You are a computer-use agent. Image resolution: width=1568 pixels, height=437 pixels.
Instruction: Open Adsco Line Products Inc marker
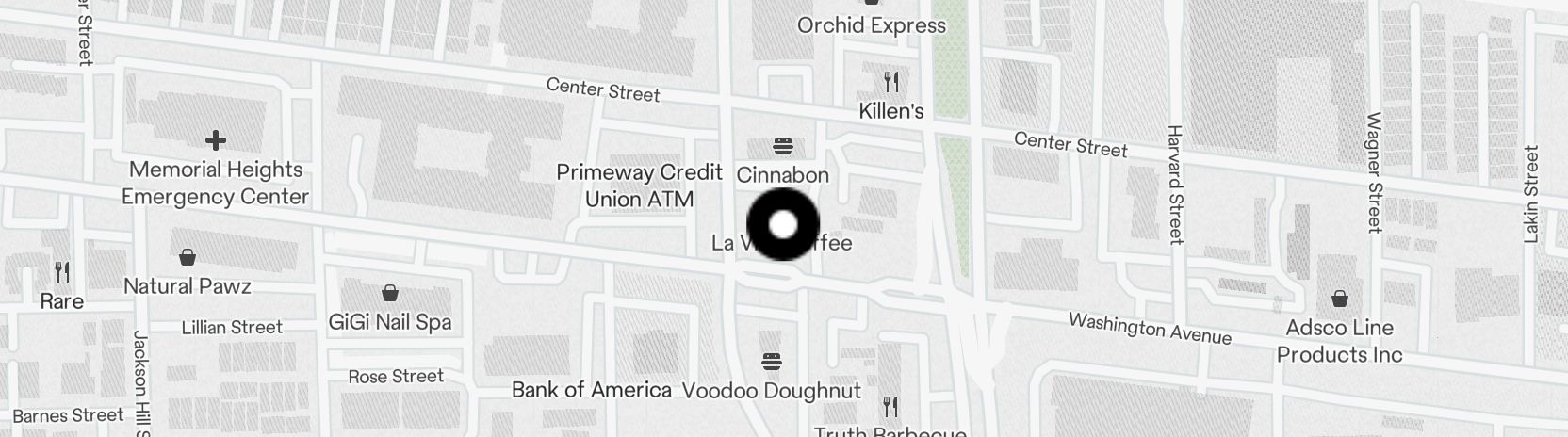(1339, 300)
